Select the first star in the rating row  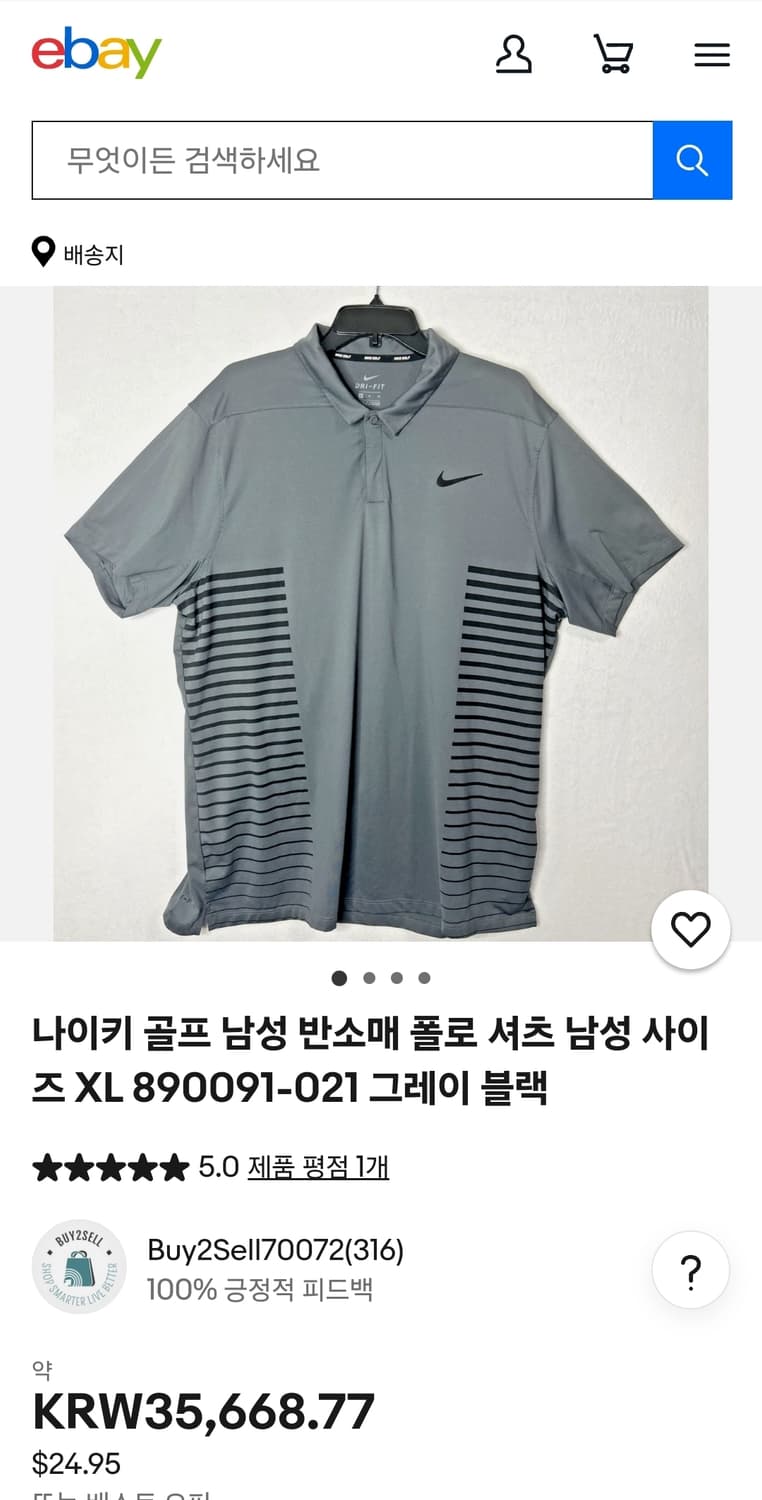coord(48,1166)
